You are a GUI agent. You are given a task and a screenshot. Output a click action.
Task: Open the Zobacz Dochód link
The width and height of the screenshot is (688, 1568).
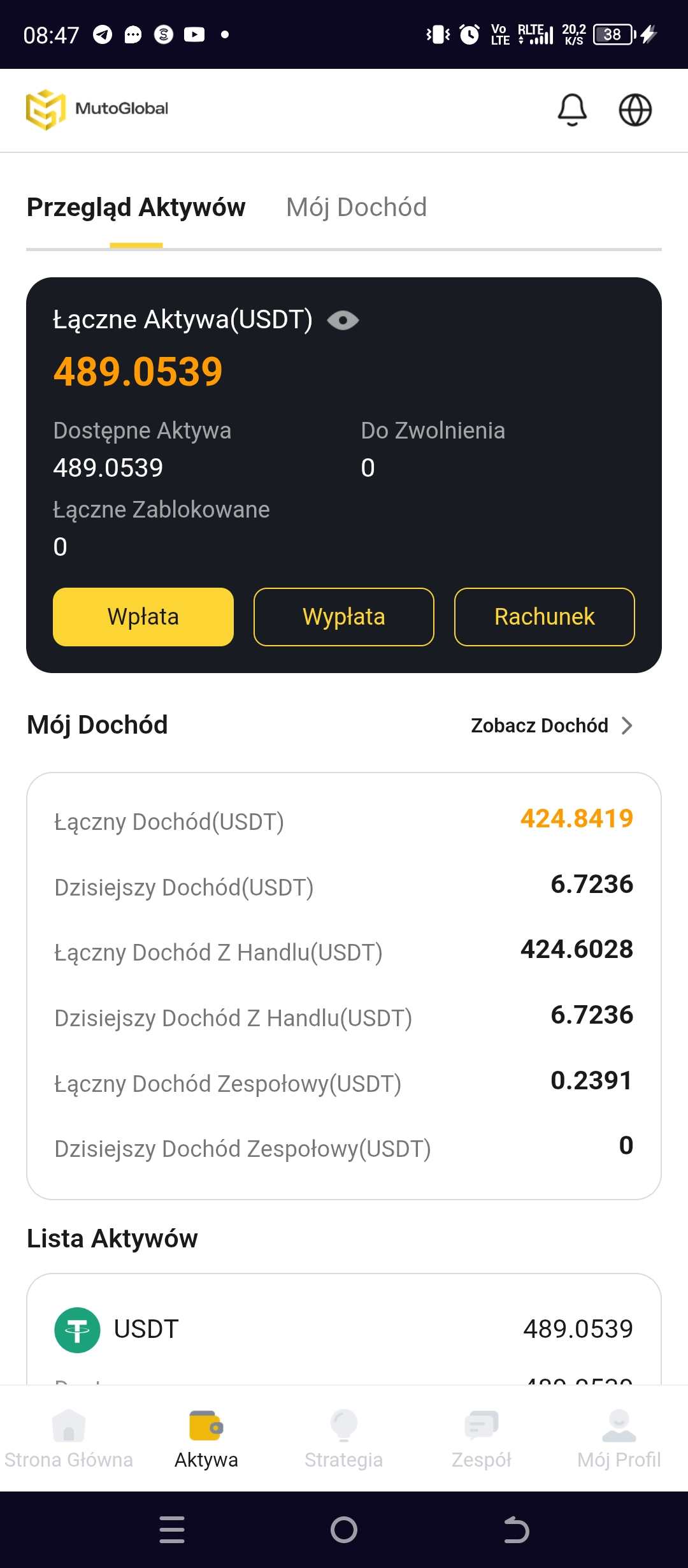[x=551, y=725]
